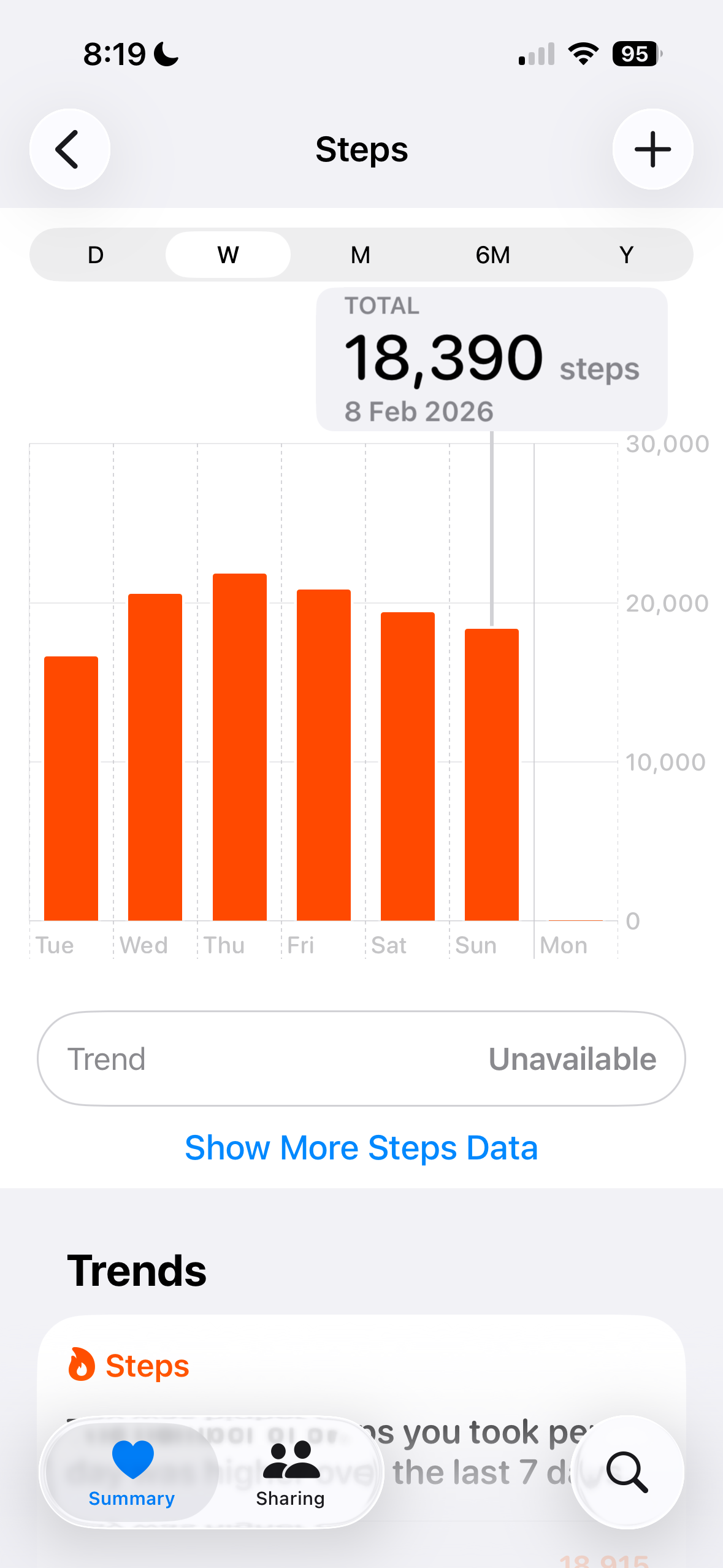Switch to the Y year view
This screenshot has height=1568, width=723.
click(x=625, y=255)
